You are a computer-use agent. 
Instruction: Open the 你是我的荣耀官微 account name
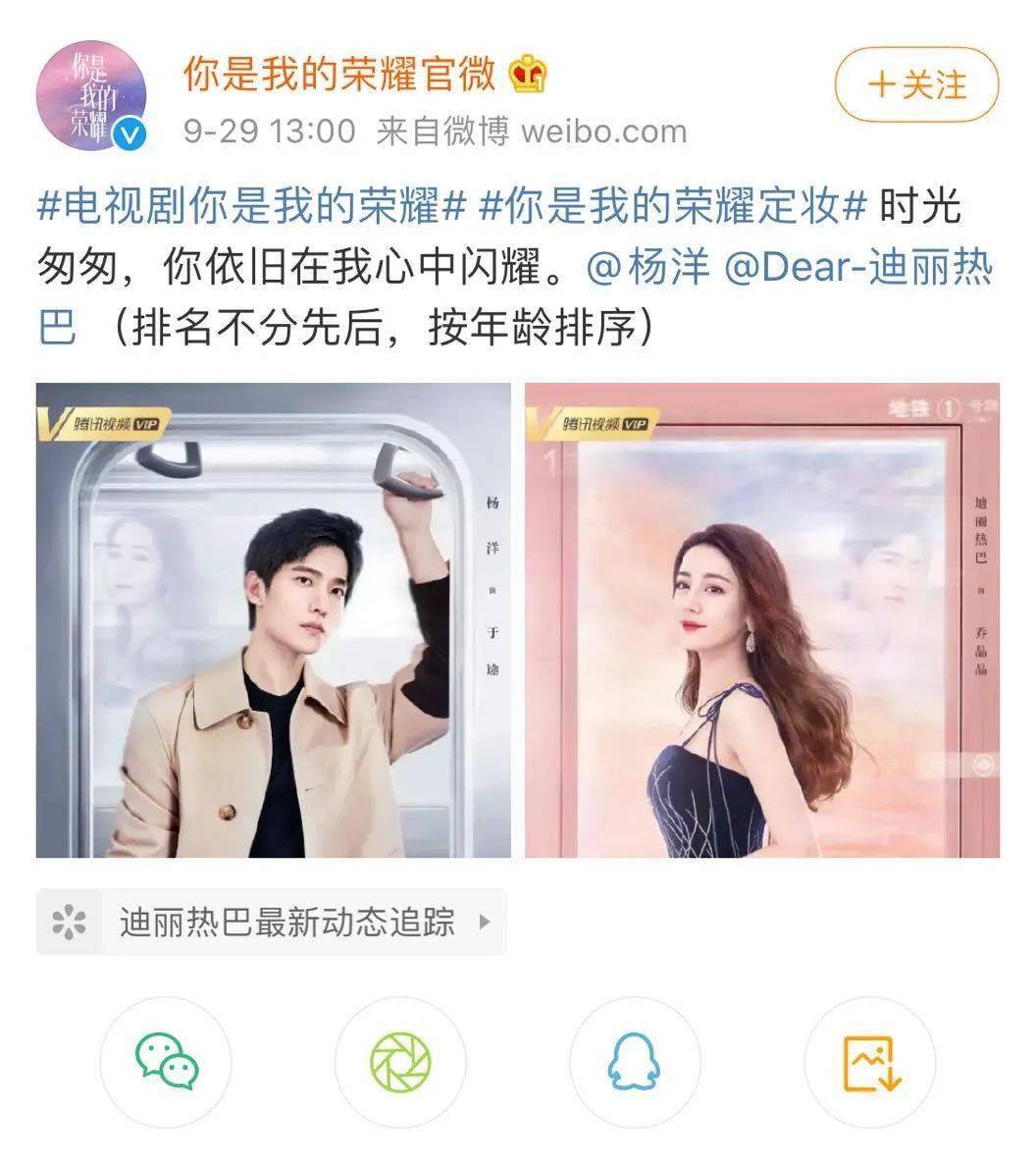point(340,76)
